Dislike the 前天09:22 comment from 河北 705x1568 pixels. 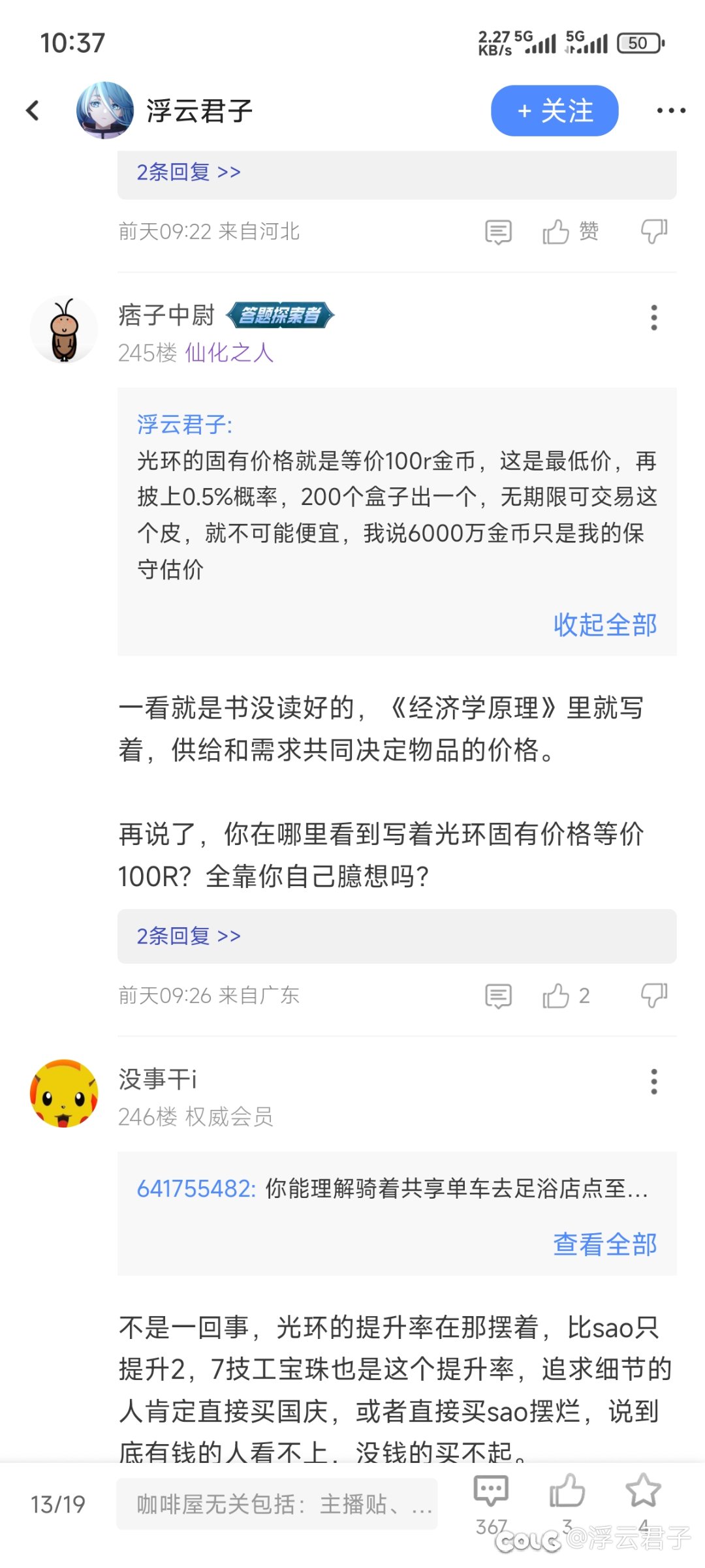tap(653, 232)
